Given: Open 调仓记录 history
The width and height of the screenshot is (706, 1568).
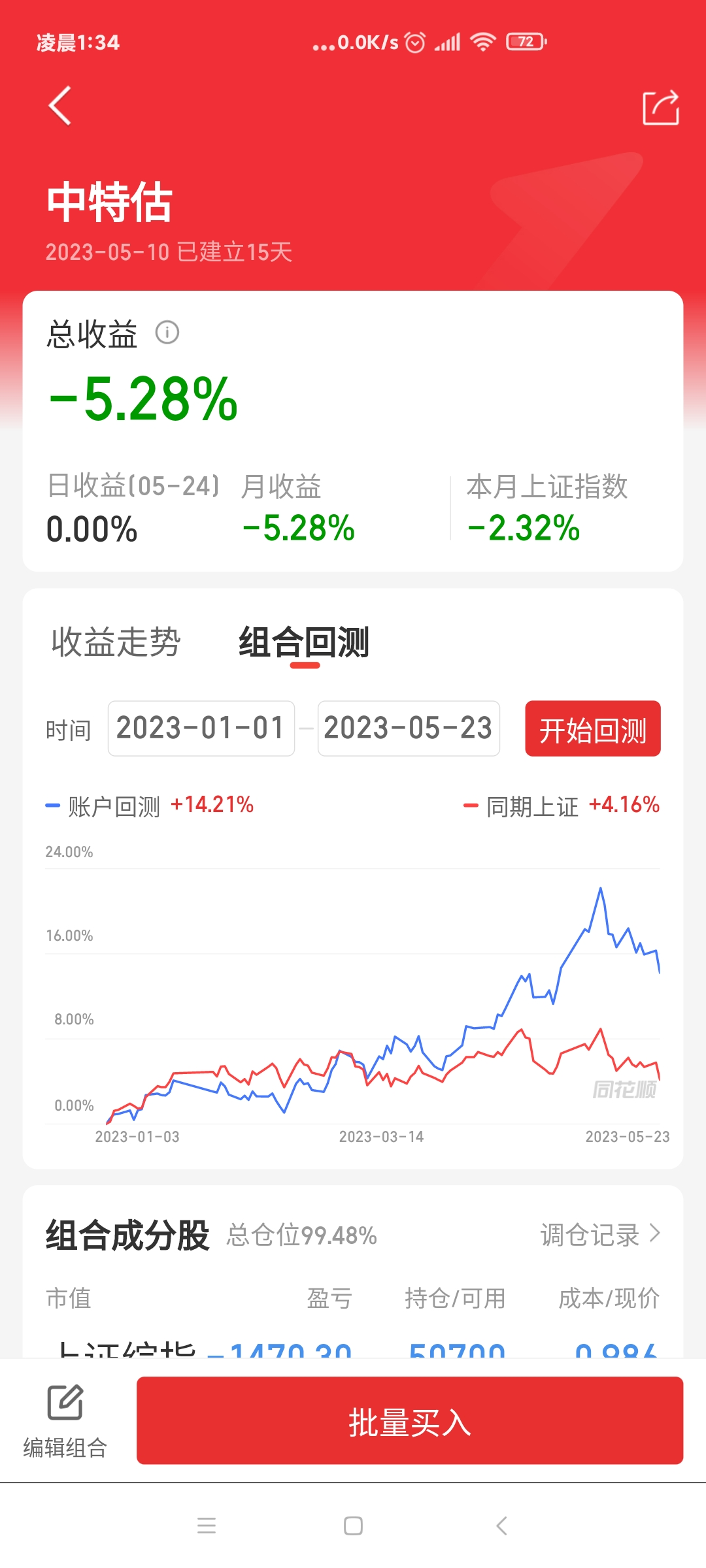Looking at the screenshot, I should click(x=599, y=1235).
